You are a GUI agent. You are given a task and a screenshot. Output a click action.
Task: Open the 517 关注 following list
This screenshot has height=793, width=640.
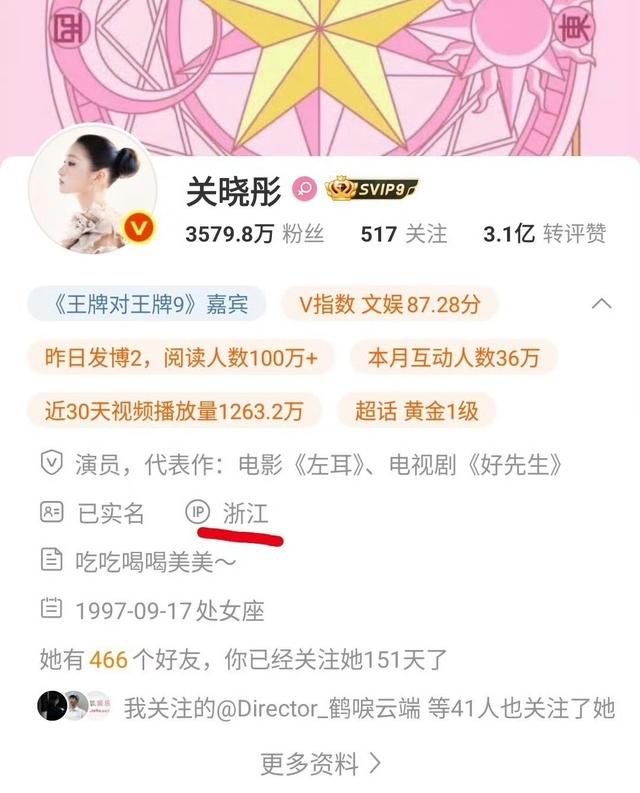(403, 234)
